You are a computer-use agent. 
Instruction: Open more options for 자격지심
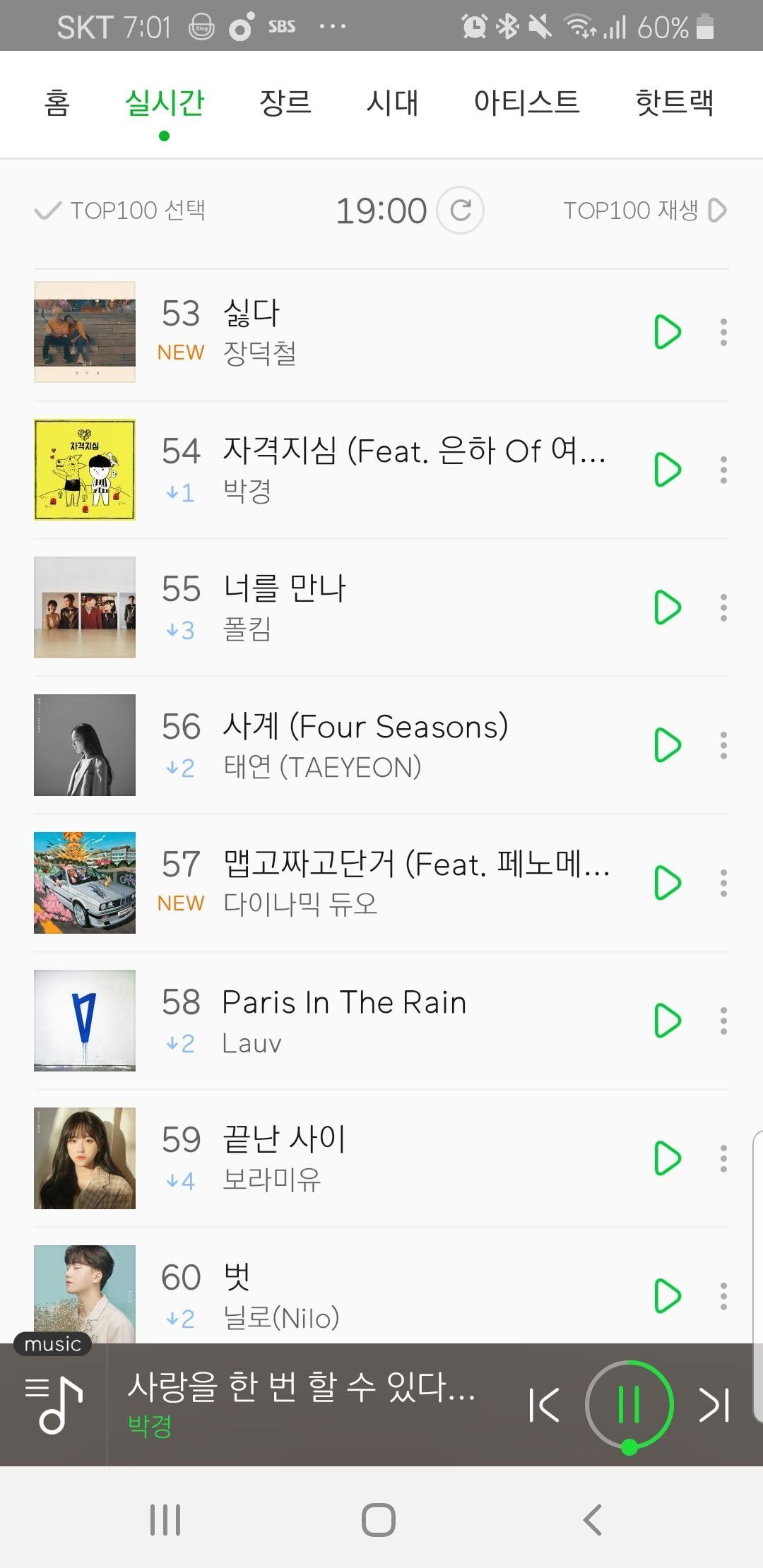click(x=723, y=470)
